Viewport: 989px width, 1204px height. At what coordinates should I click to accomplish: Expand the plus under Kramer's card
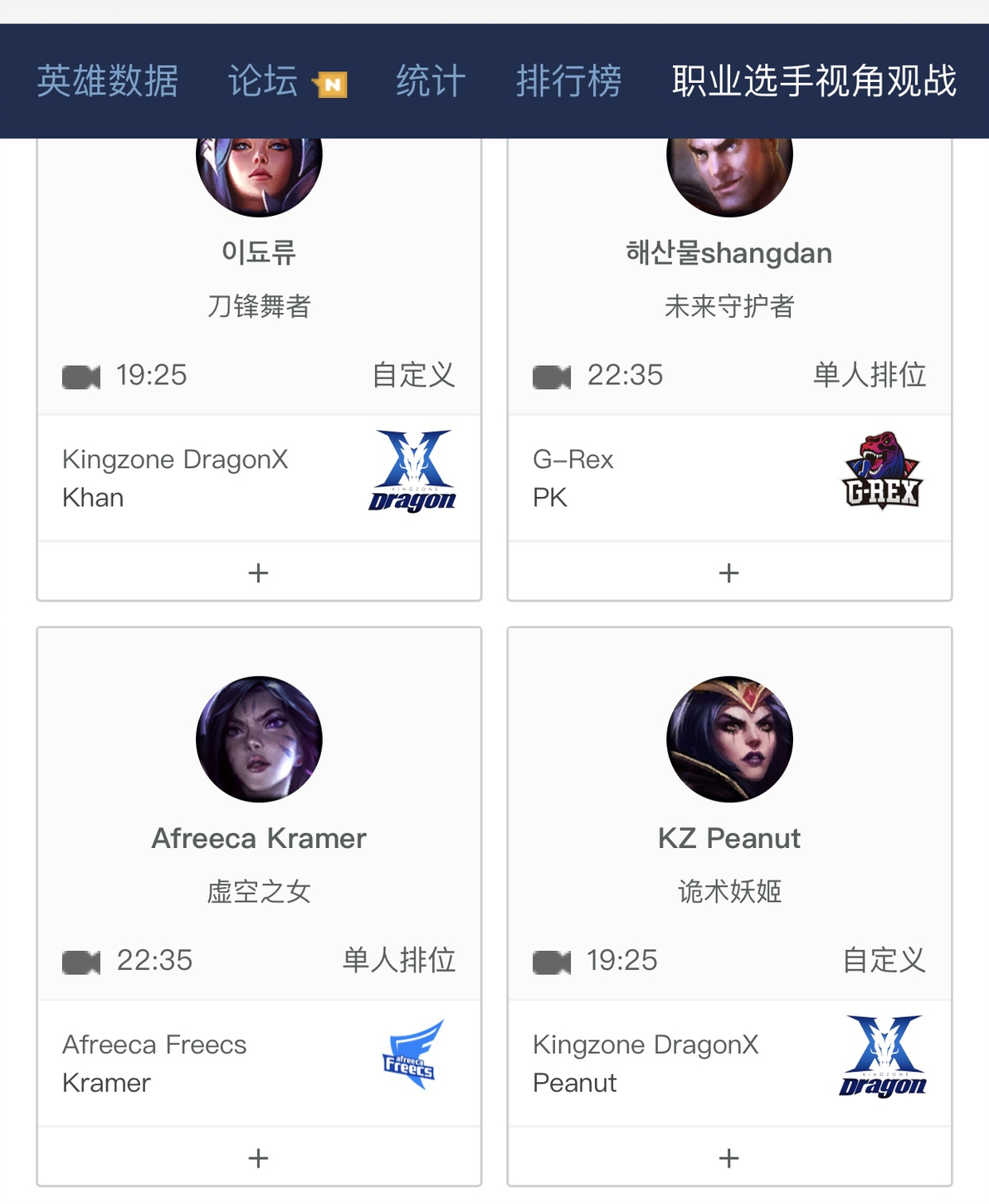tap(259, 1158)
